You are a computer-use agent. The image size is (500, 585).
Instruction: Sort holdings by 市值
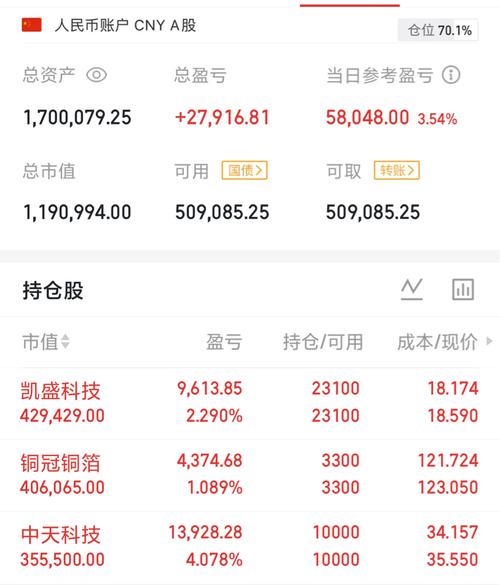click(46, 342)
